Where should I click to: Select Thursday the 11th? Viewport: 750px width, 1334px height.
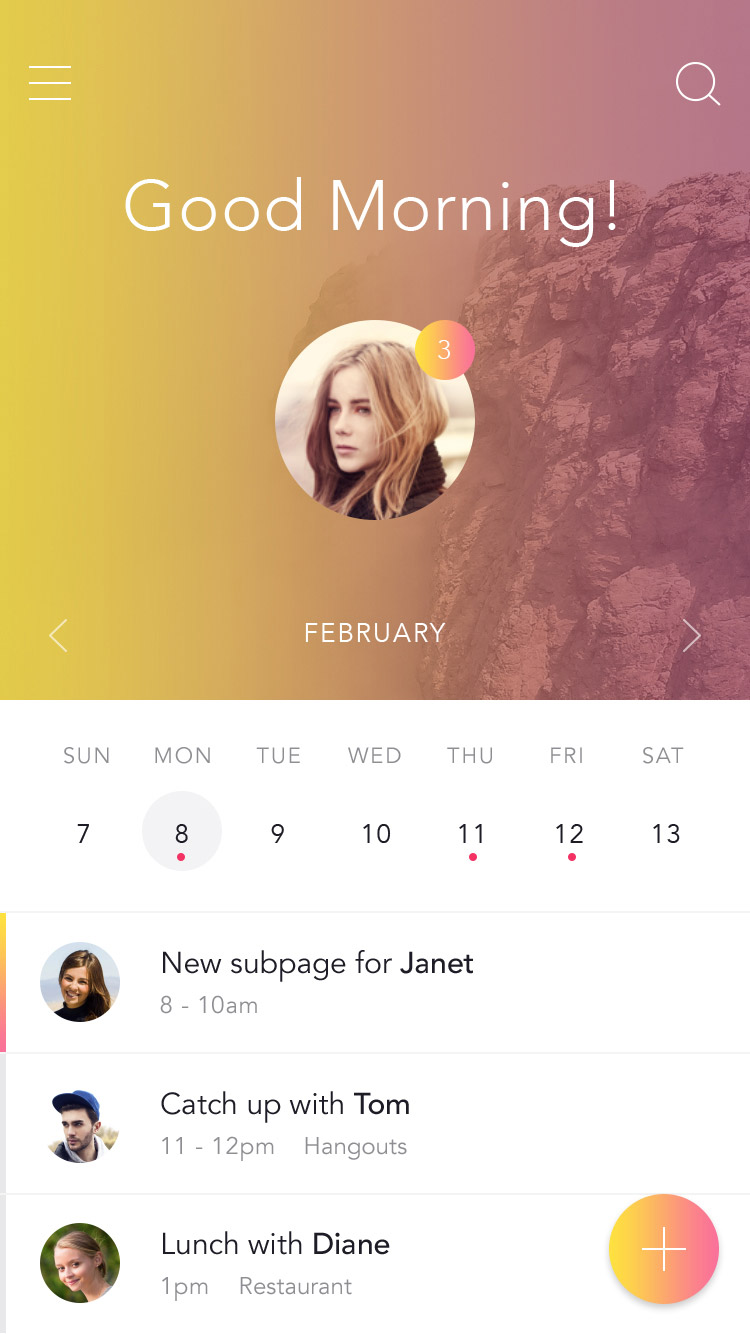[472, 834]
